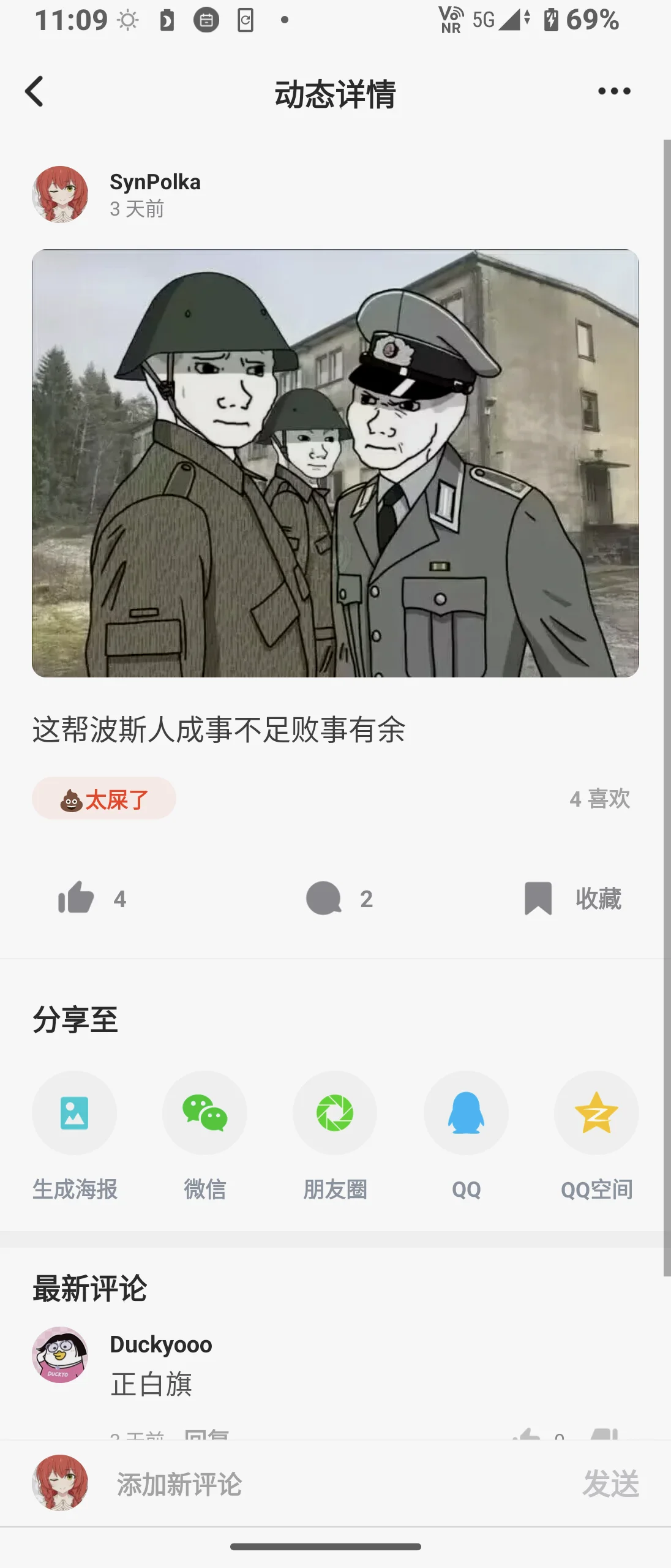This screenshot has width=671, height=1568.
Task: Share the post to QQ空间
Action: point(596,1113)
